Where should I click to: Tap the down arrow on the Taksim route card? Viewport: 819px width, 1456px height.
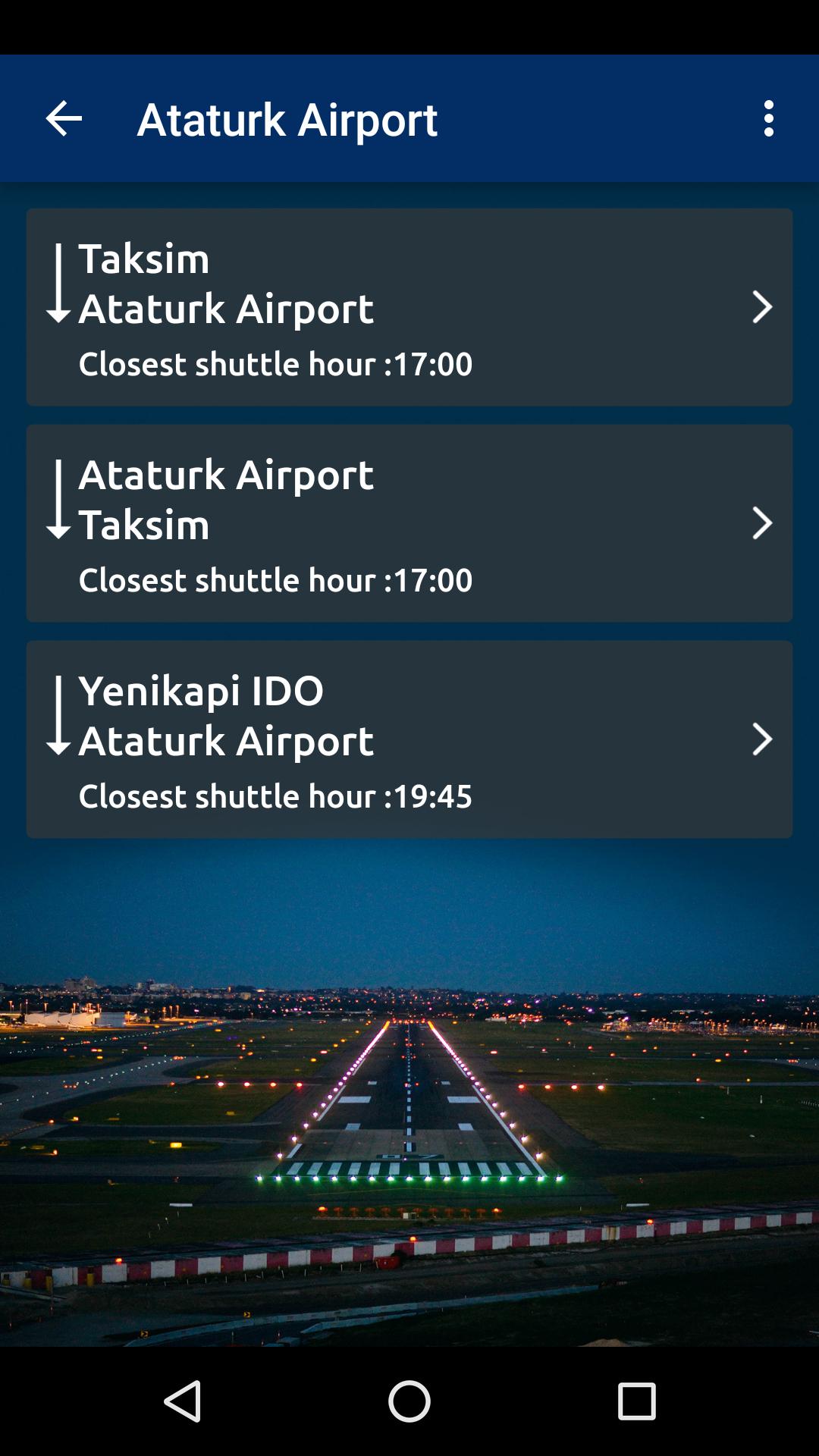[x=57, y=284]
